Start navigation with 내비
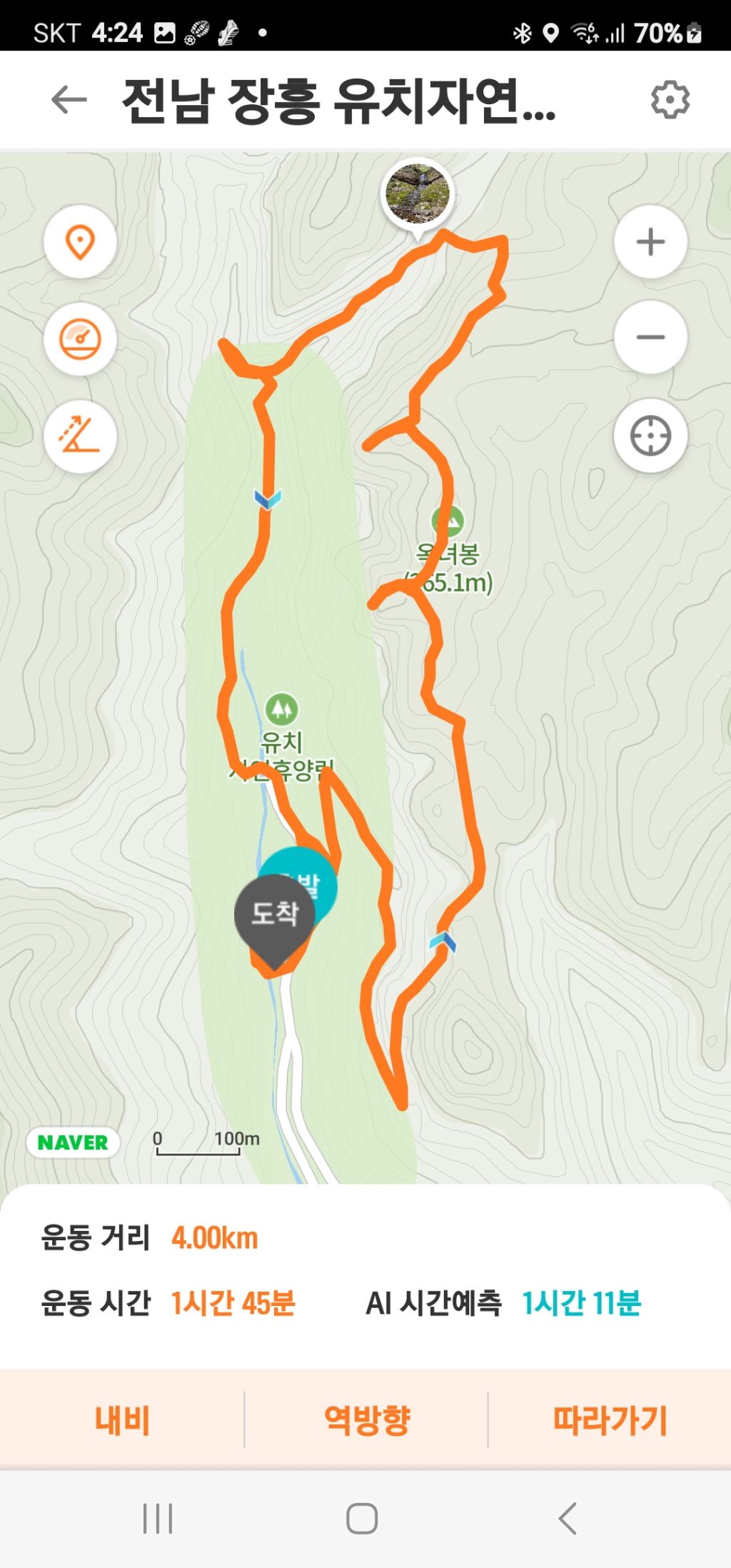Image resolution: width=731 pixels, height=1568 pixels. point(122,1419)
